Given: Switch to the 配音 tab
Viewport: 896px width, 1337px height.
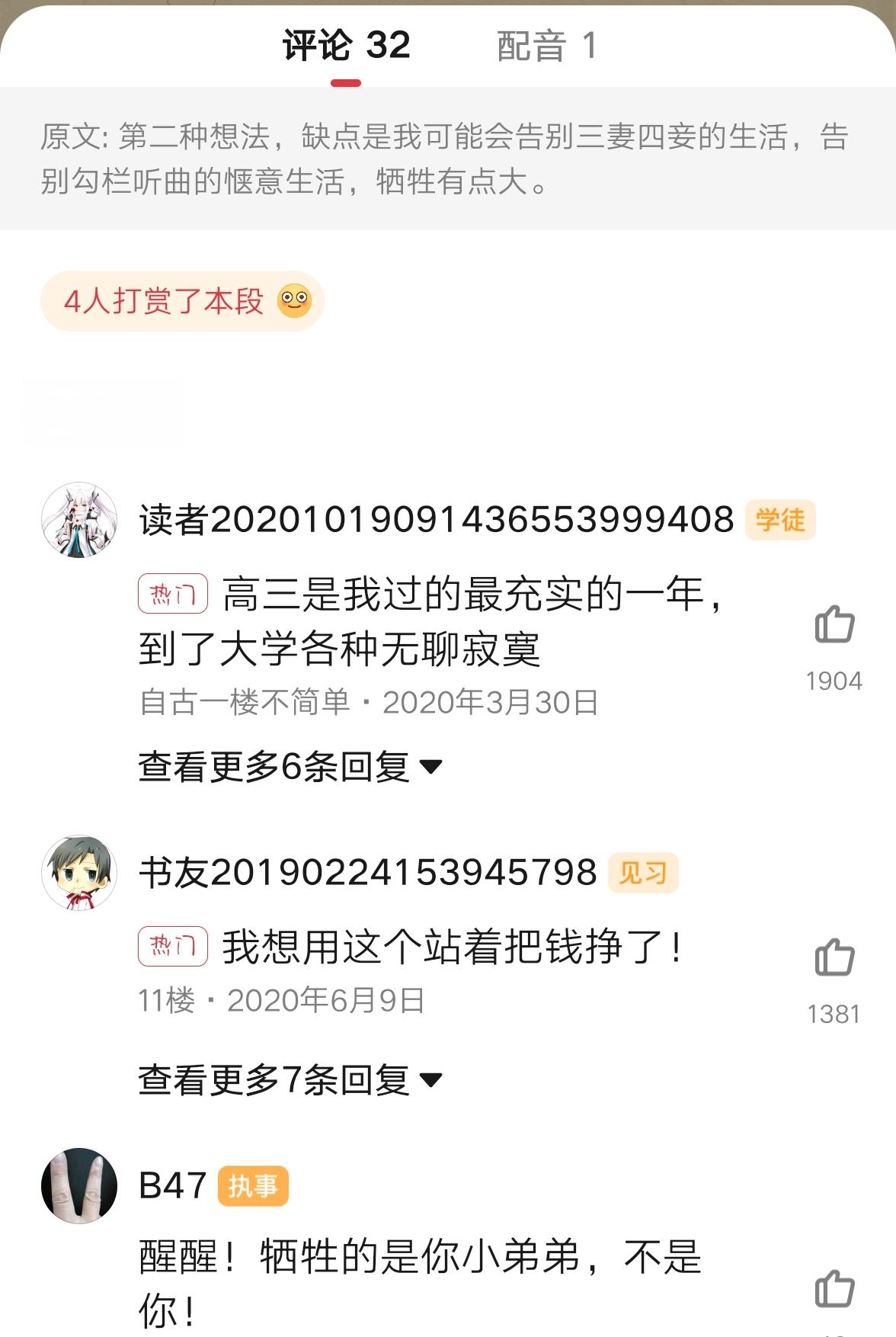Looking at the screenshot, I should tap(546, 46).
